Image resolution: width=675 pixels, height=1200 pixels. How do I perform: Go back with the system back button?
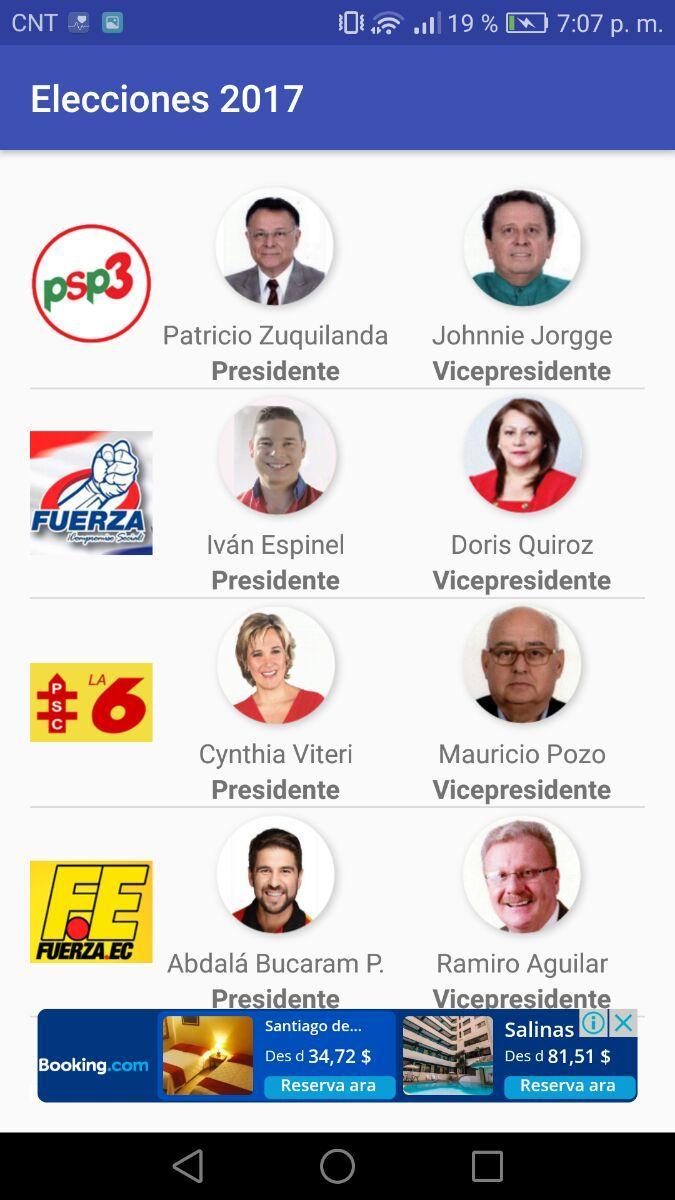pyautogui.click(x=188, y=1166)
